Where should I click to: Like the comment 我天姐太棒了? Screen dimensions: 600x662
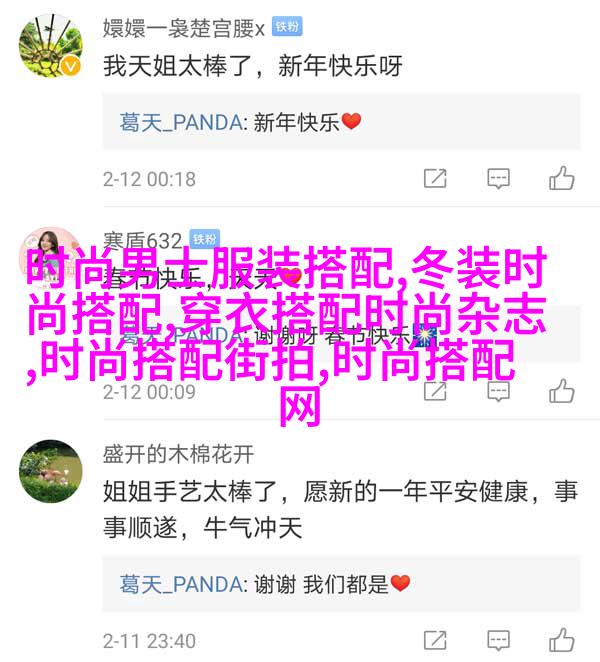[x=561, y=179]
